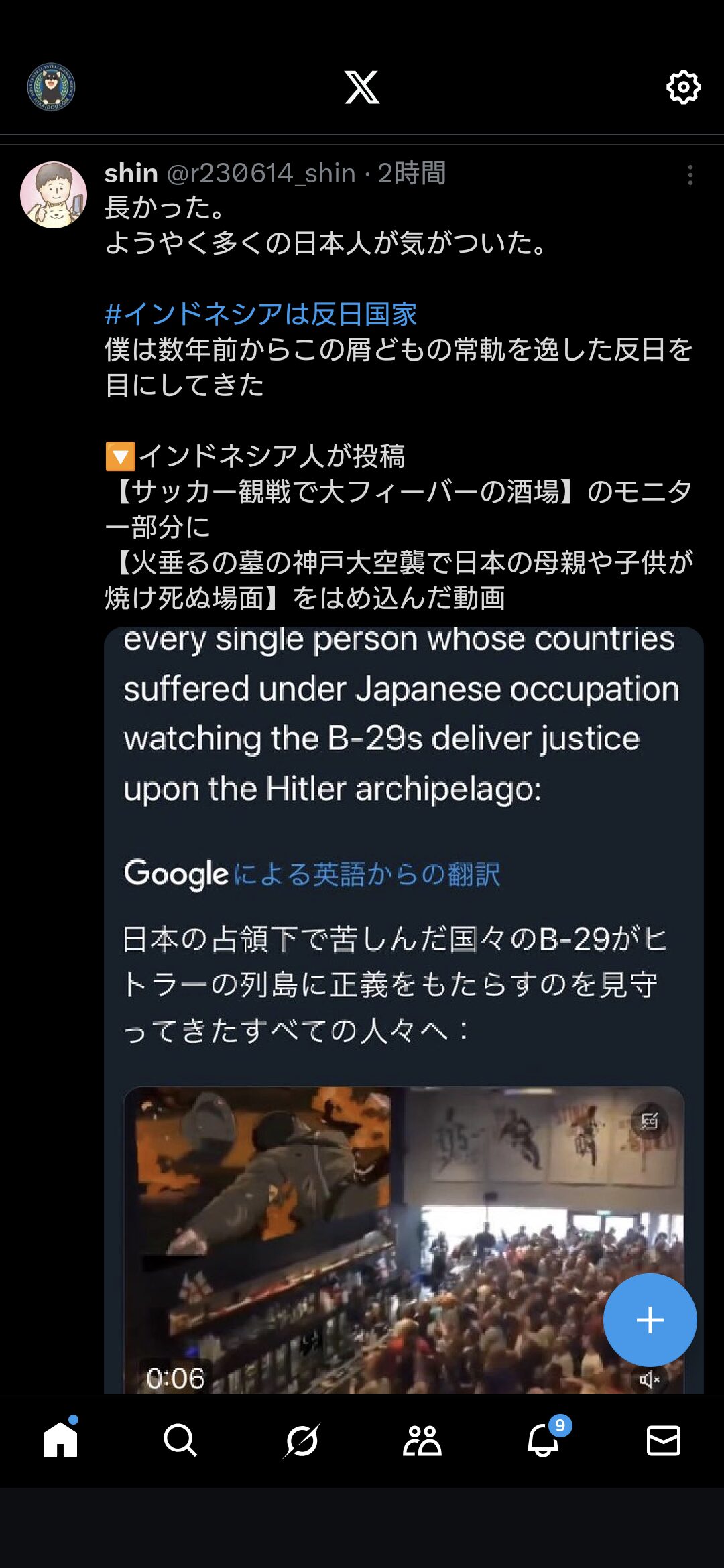Open notifications bell with 9 alerts
Image resolution: width=724 pixels, height=1568 pixels.
point(543,1440)
